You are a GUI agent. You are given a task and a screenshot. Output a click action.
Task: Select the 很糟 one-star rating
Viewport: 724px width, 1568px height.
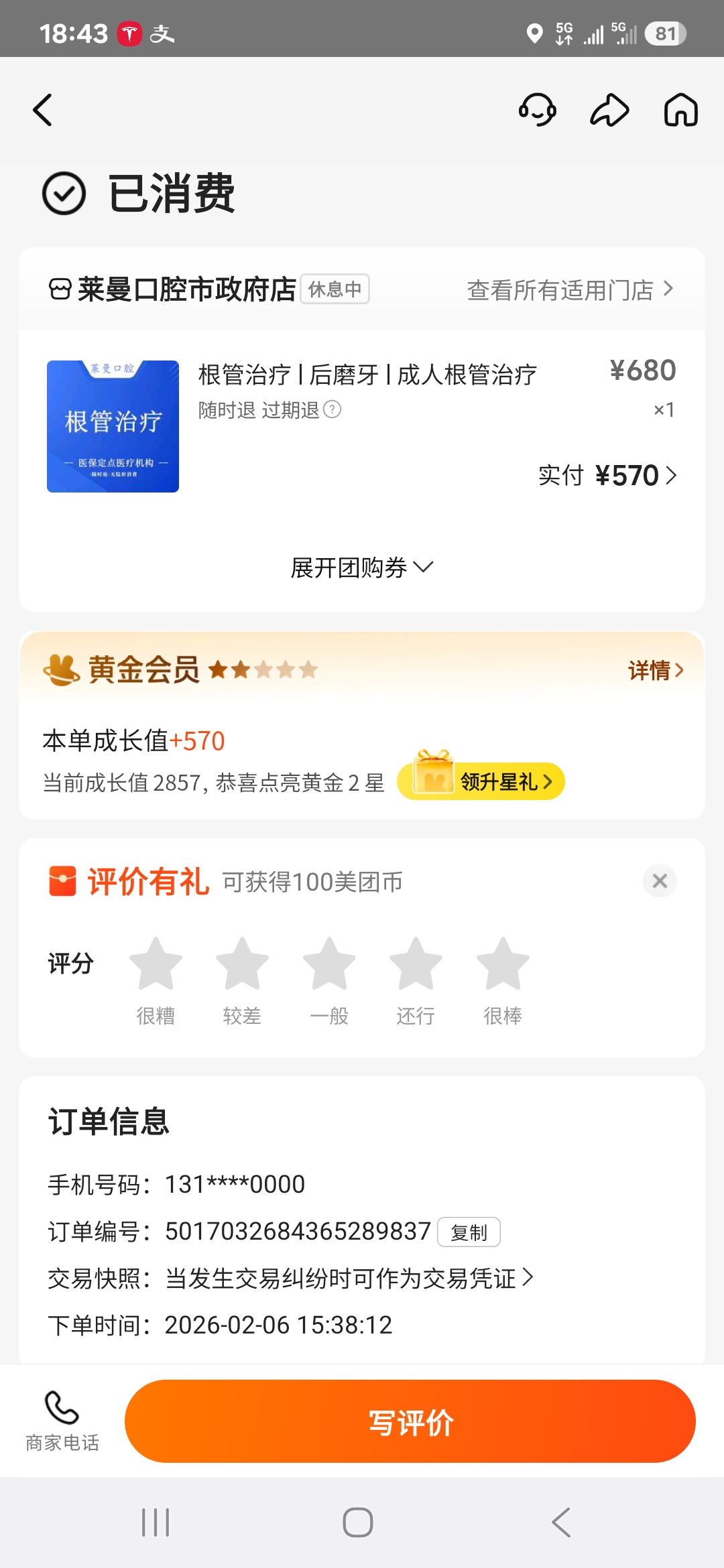coord(156,965)
